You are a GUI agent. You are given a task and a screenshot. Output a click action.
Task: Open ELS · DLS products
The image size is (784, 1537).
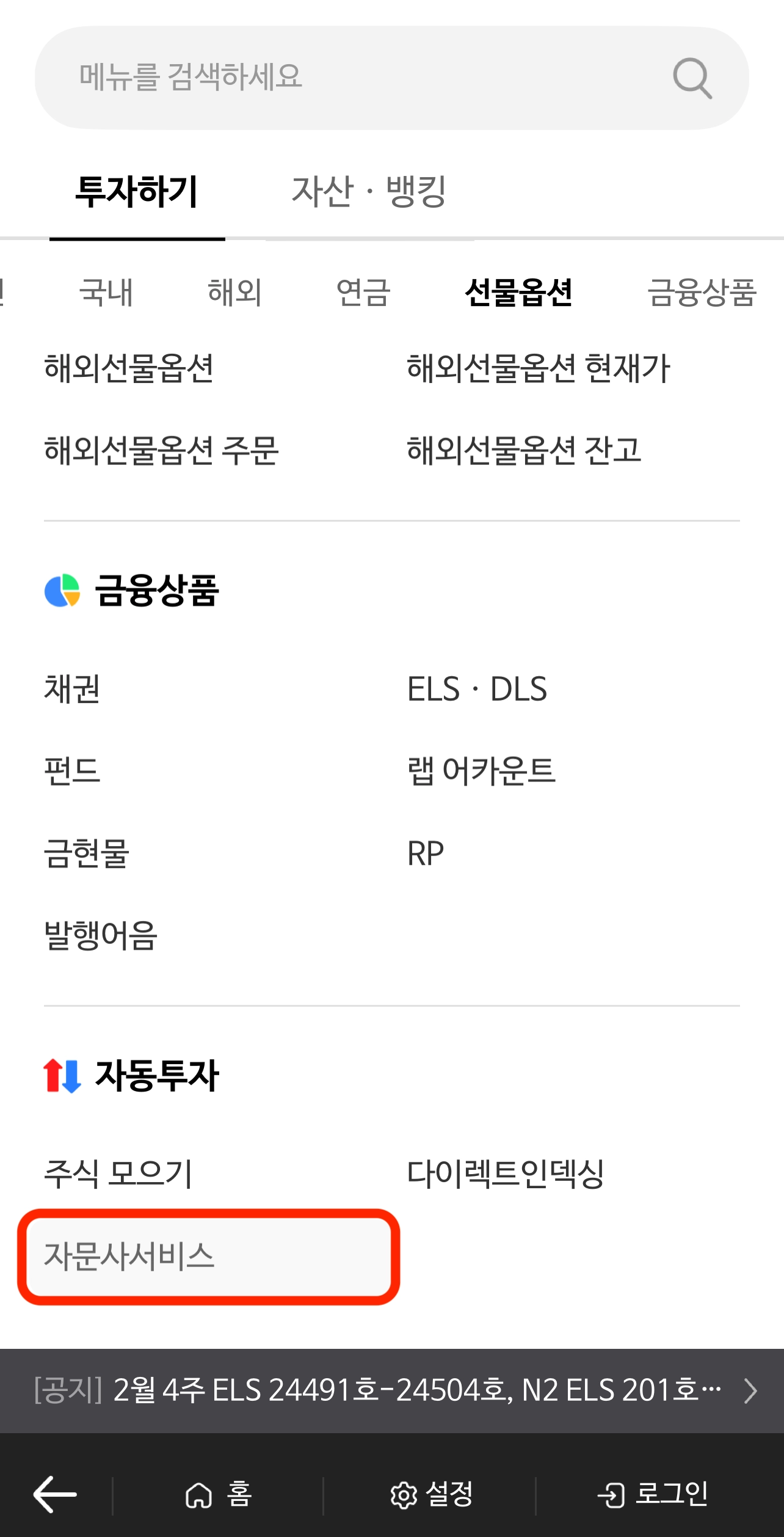[x=477, y=689]
